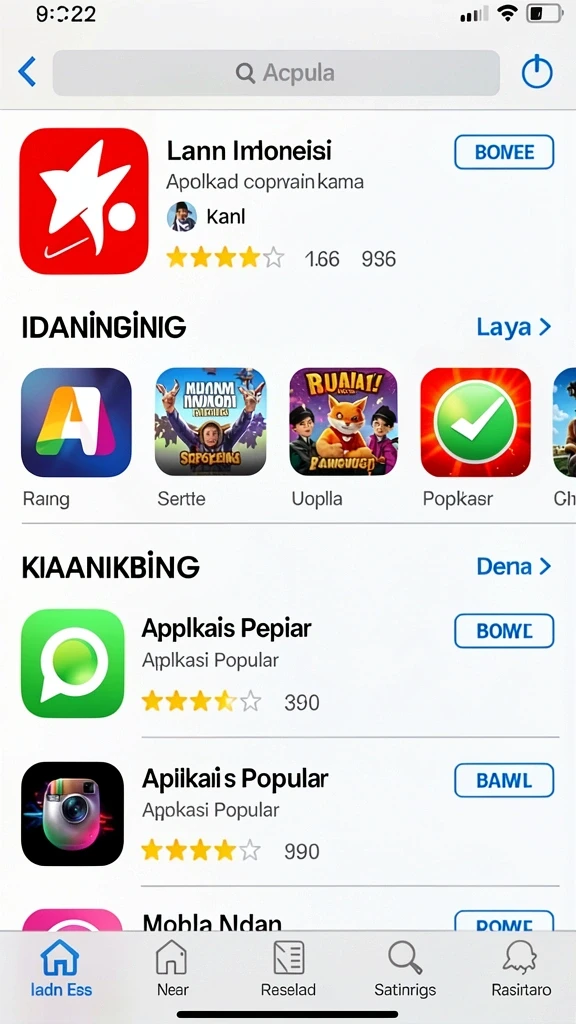Image resolution: width=576 pixels, height=1024 pixels.
Task: Open the Laya link beside IDANINGINIG
Action: (x=514, y=327)
